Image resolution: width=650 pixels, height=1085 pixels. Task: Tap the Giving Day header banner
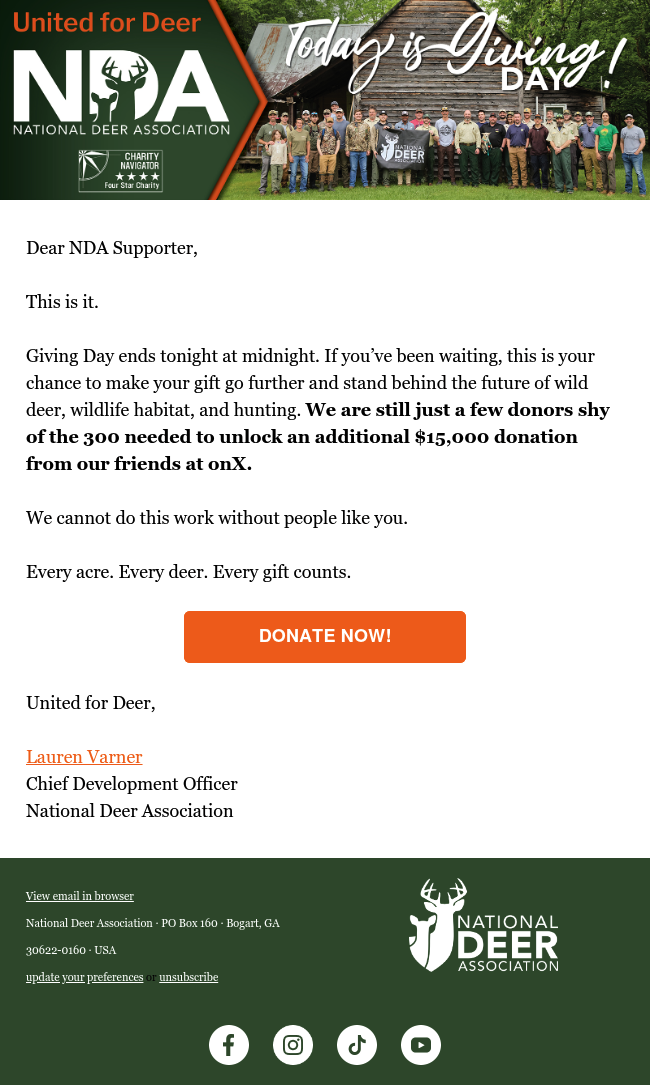click(x=325, y=100)
